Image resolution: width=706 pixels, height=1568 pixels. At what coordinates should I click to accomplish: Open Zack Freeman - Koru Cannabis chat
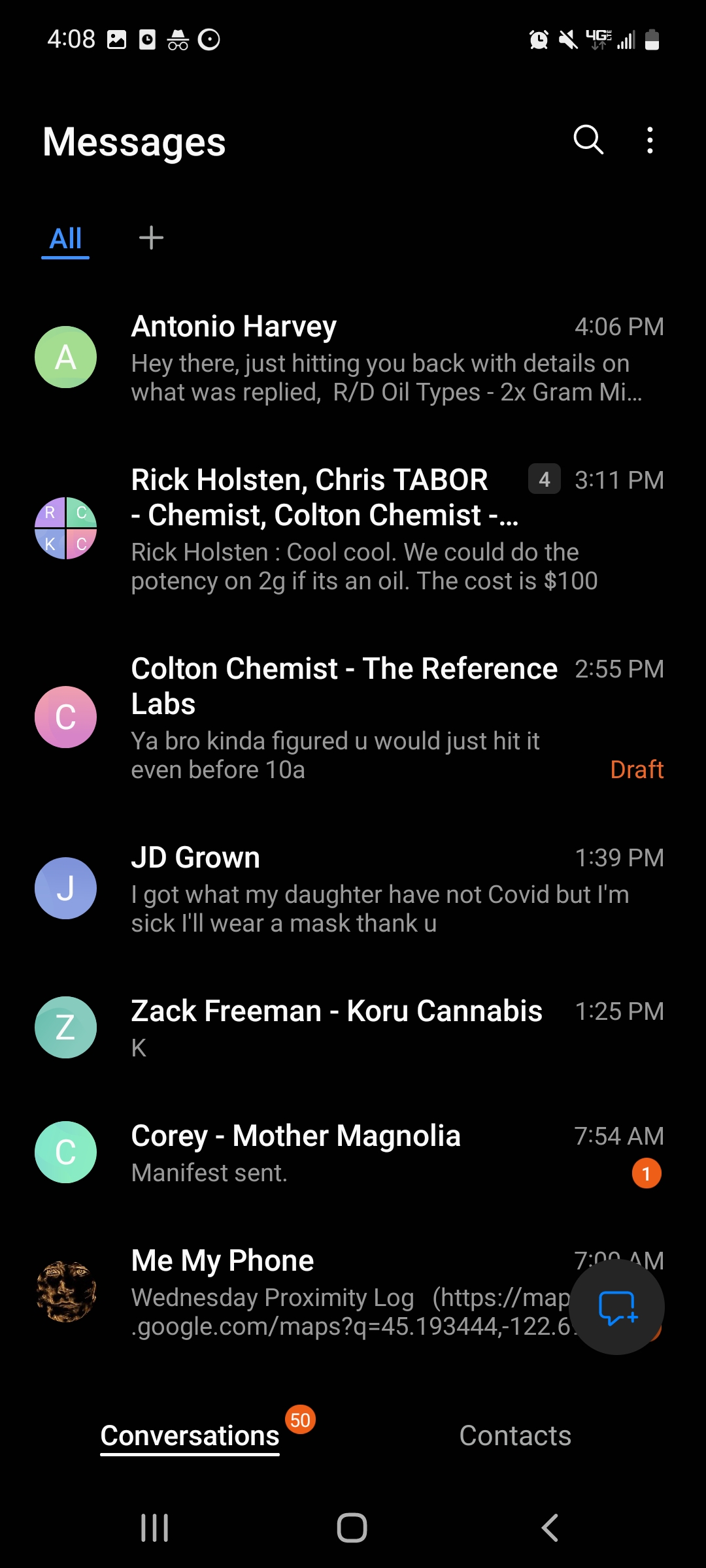353,1027
